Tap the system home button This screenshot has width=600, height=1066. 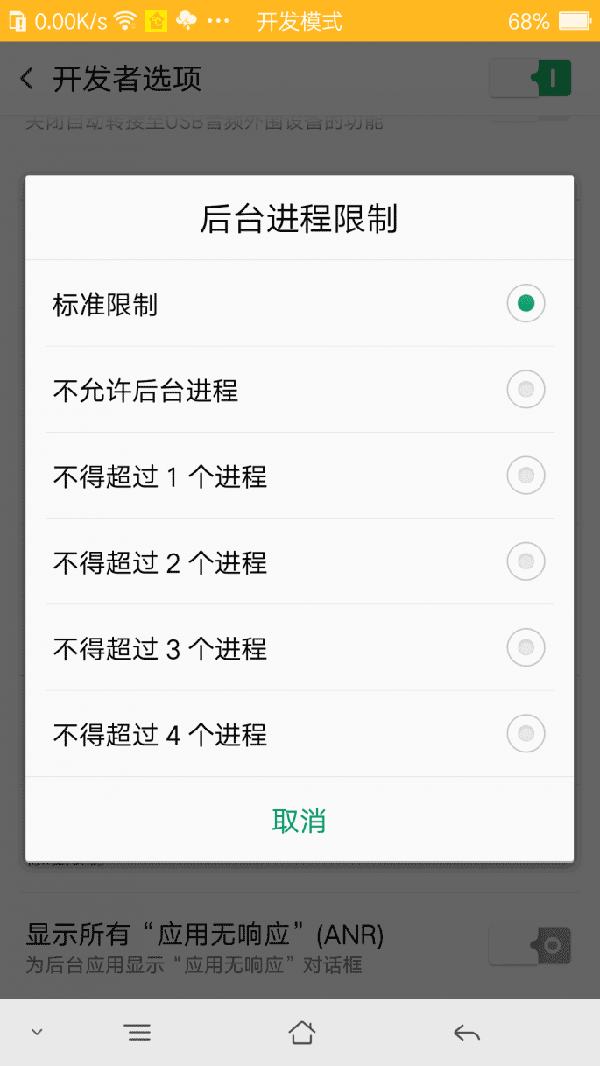tap(301, 1033)
